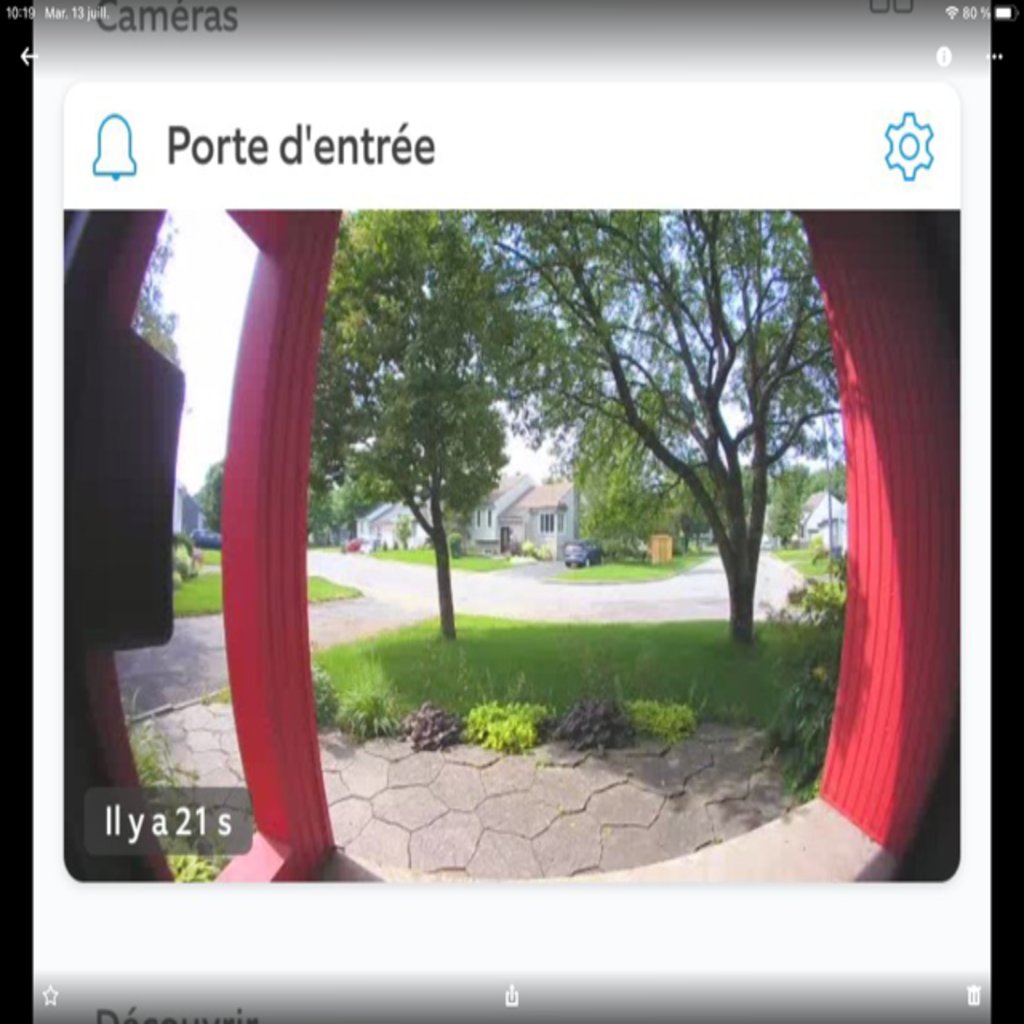Share this recording
The height and width of the screenshot is (1024, 1024).
click(512, 996)
